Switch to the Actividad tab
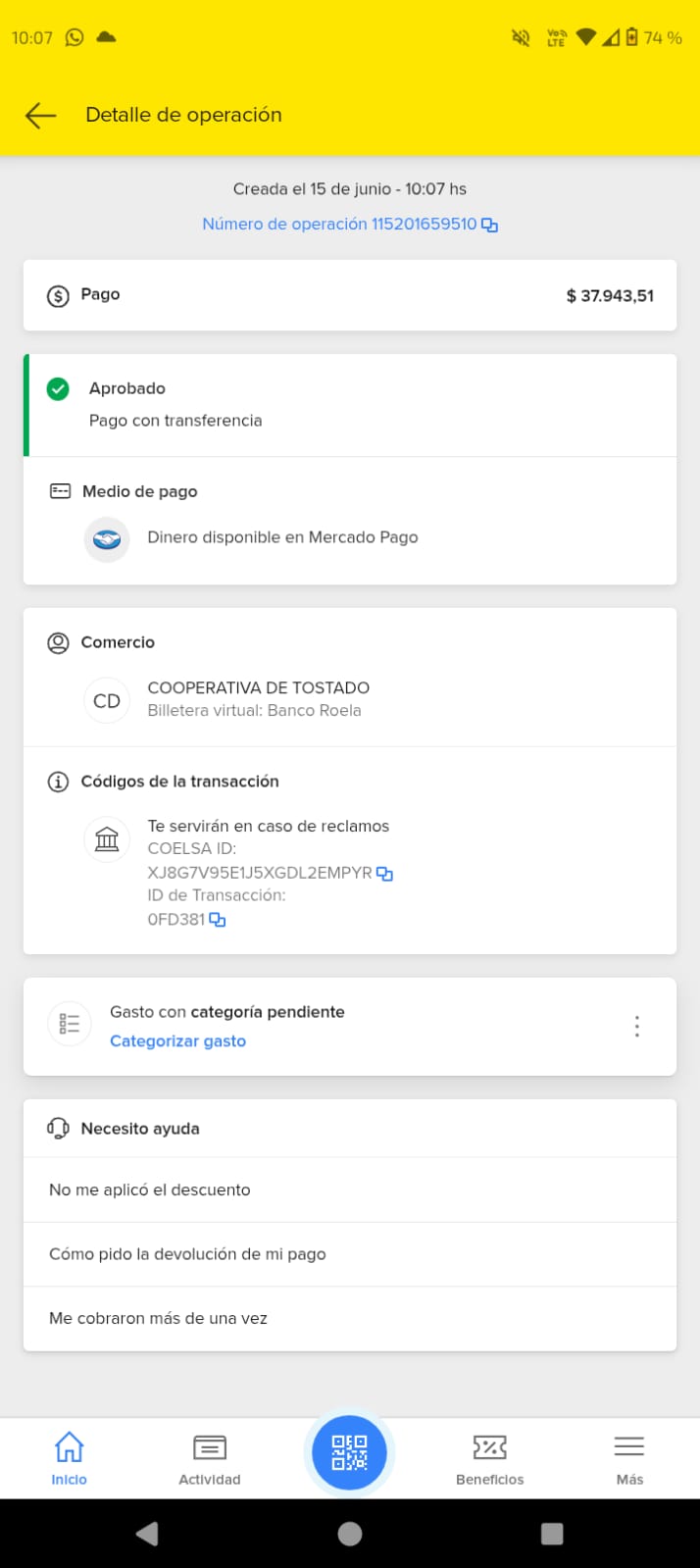The image size is (700, 1568). point(209,1457)
